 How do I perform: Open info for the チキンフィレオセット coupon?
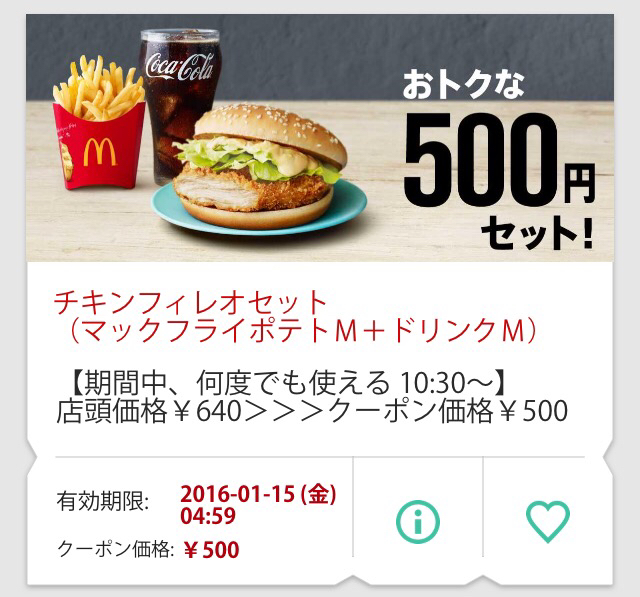coord(418,521)
